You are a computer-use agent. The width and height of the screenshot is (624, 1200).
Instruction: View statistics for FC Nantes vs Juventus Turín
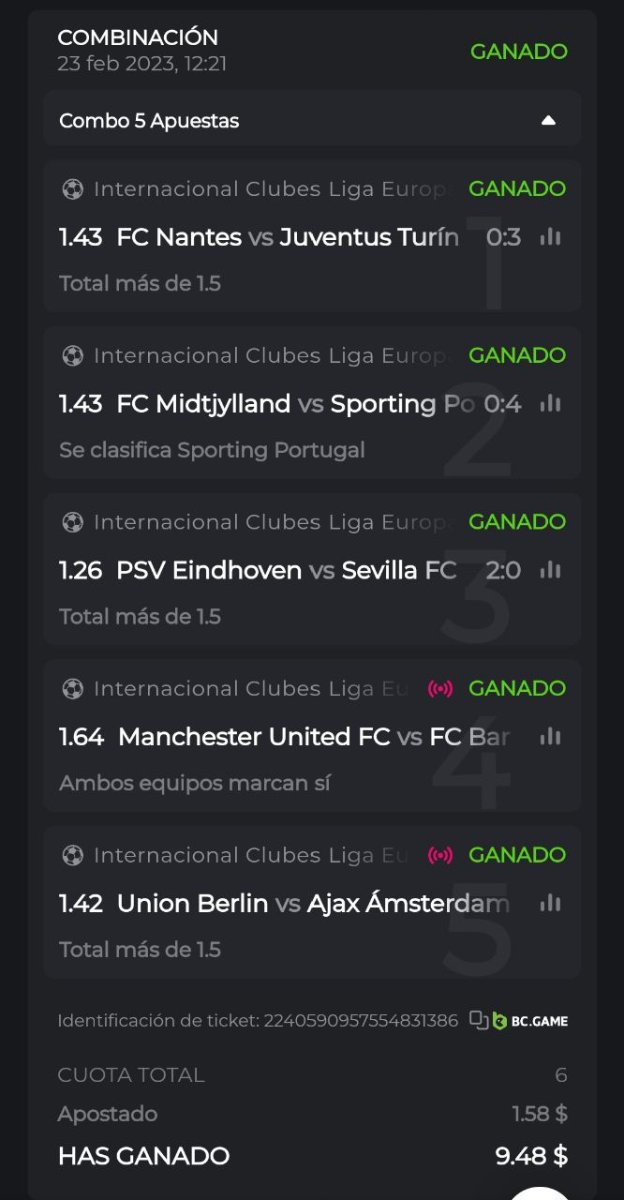click(x=550, y=237)
